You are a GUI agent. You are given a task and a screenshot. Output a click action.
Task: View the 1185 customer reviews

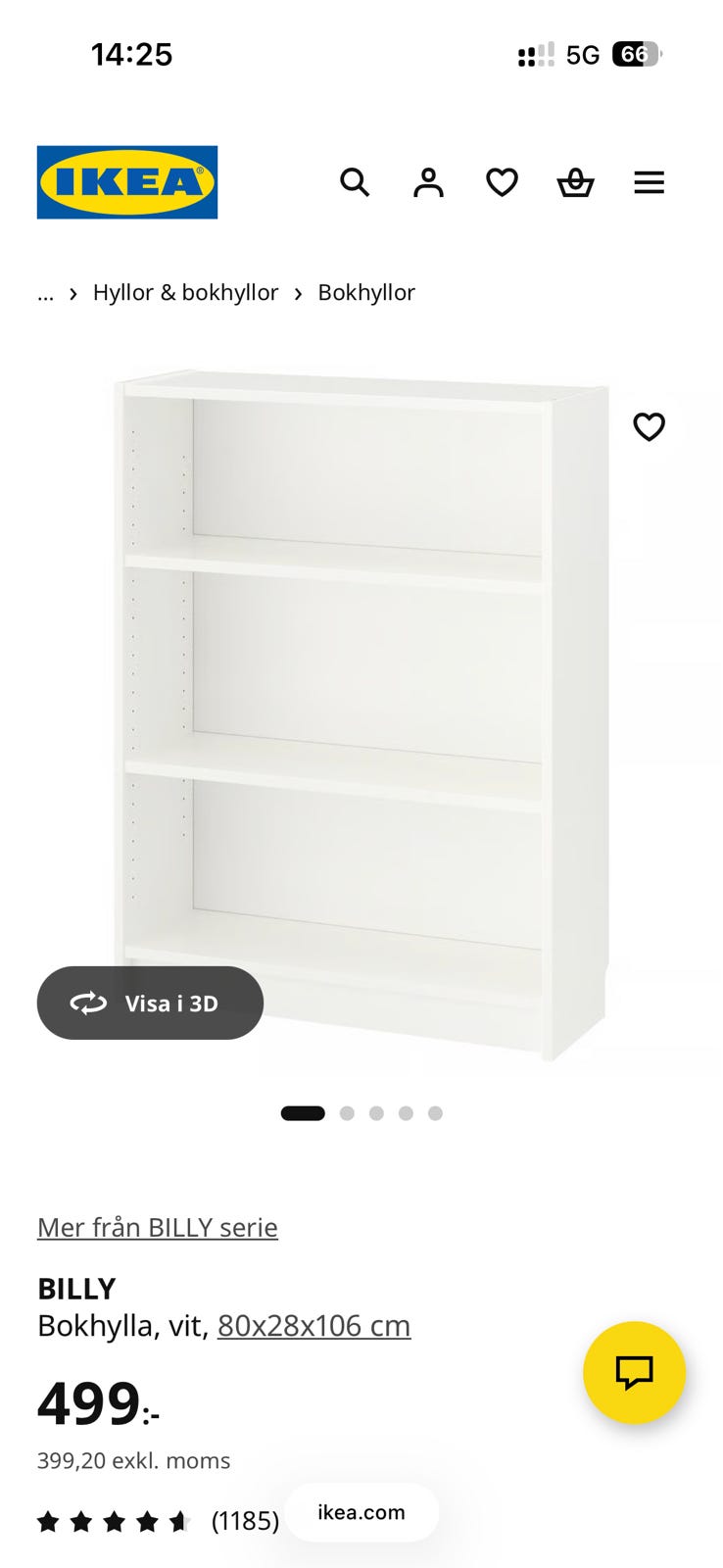(245, 1521)
